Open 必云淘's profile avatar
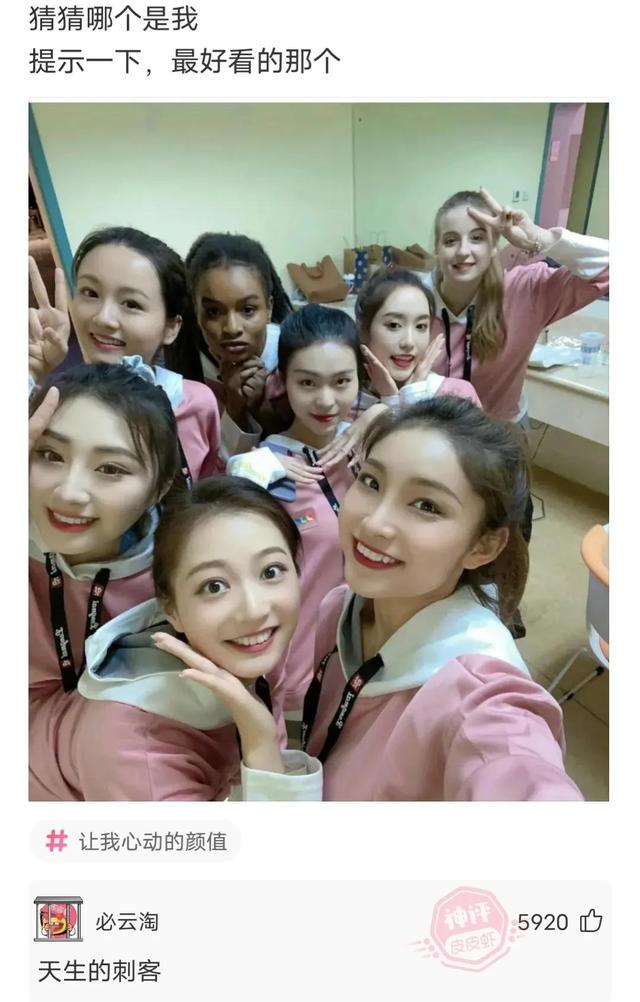Screen dimensions: 640x1002 (58, 920)
